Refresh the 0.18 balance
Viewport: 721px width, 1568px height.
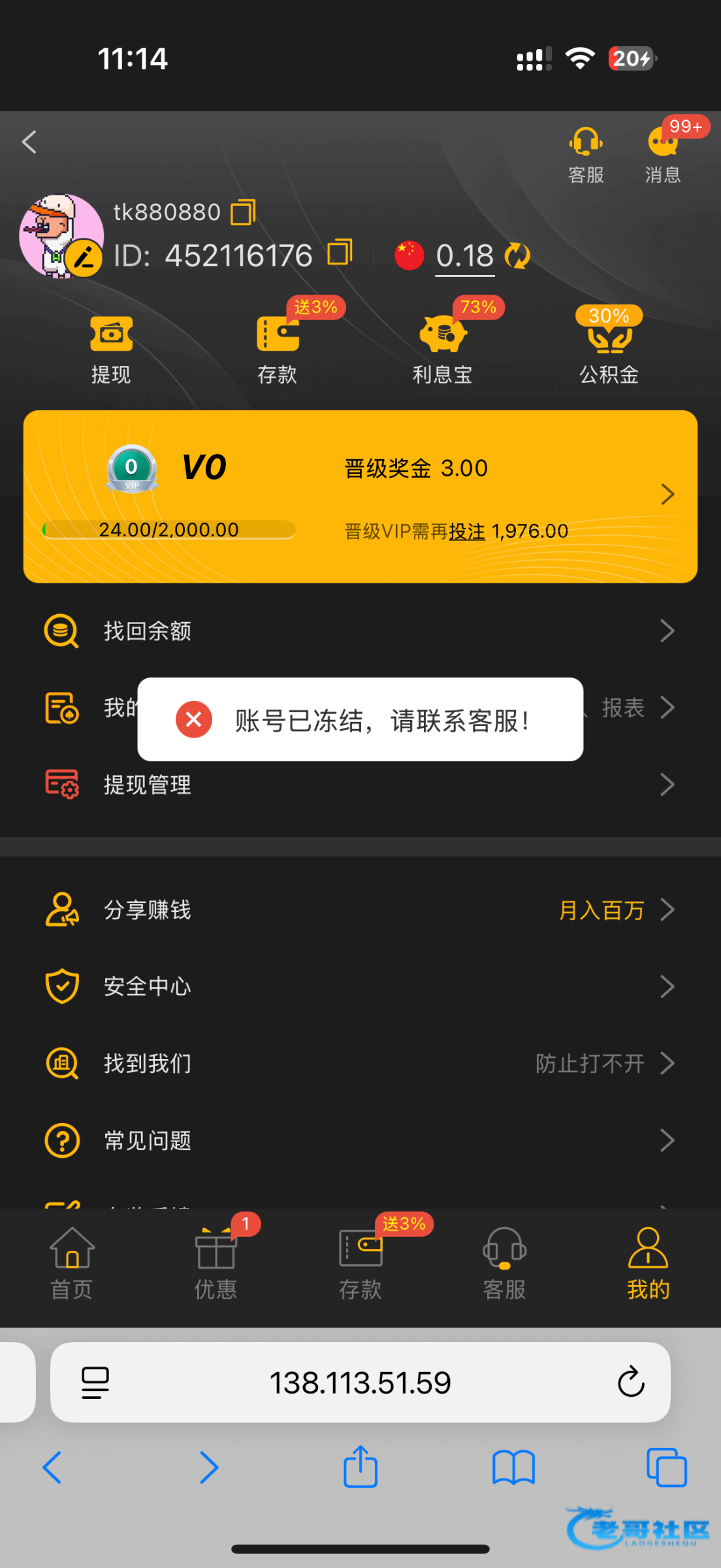pyautogui.click(x=517, y=255)
